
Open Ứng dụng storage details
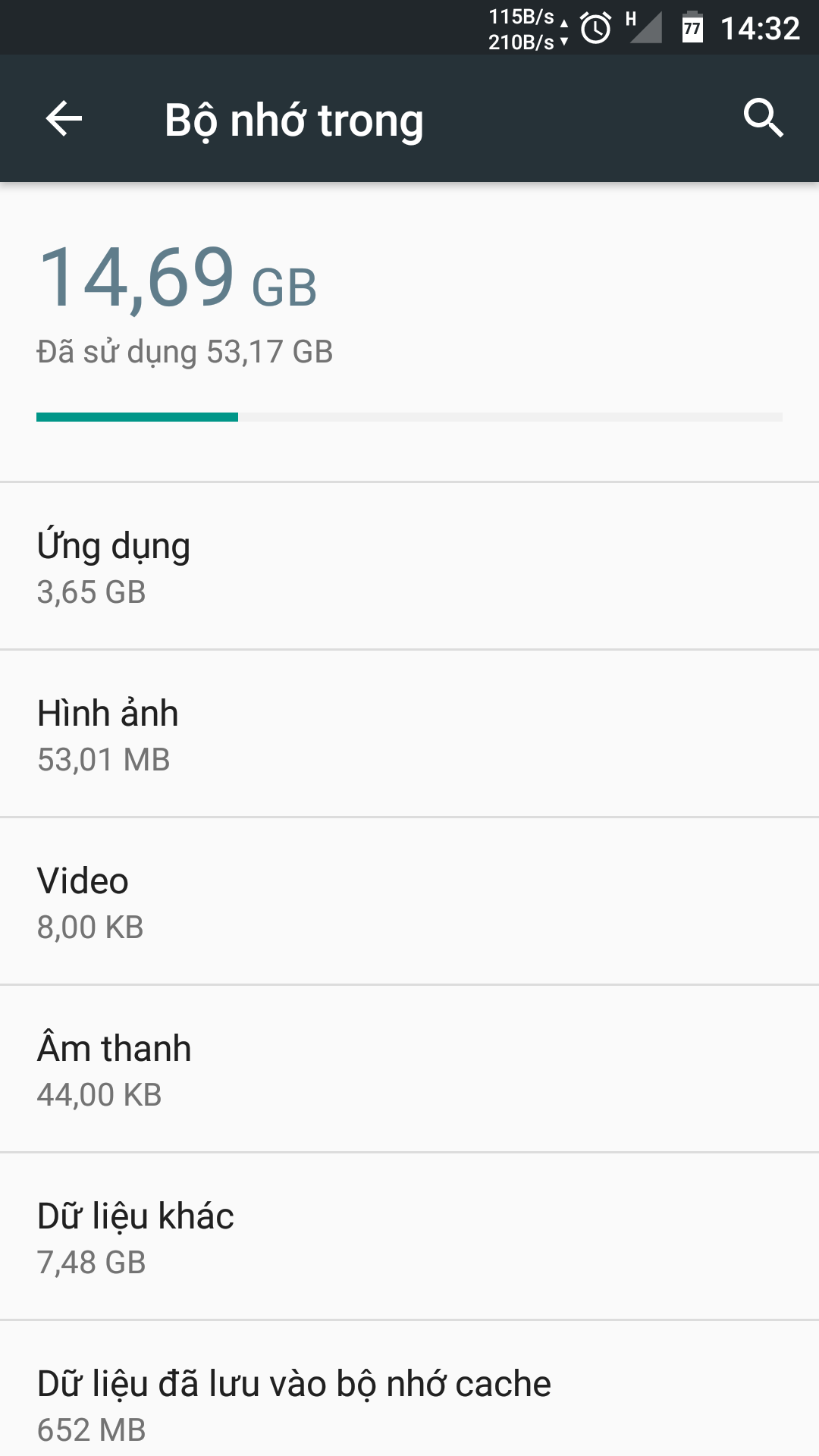(x=409, y=567)
